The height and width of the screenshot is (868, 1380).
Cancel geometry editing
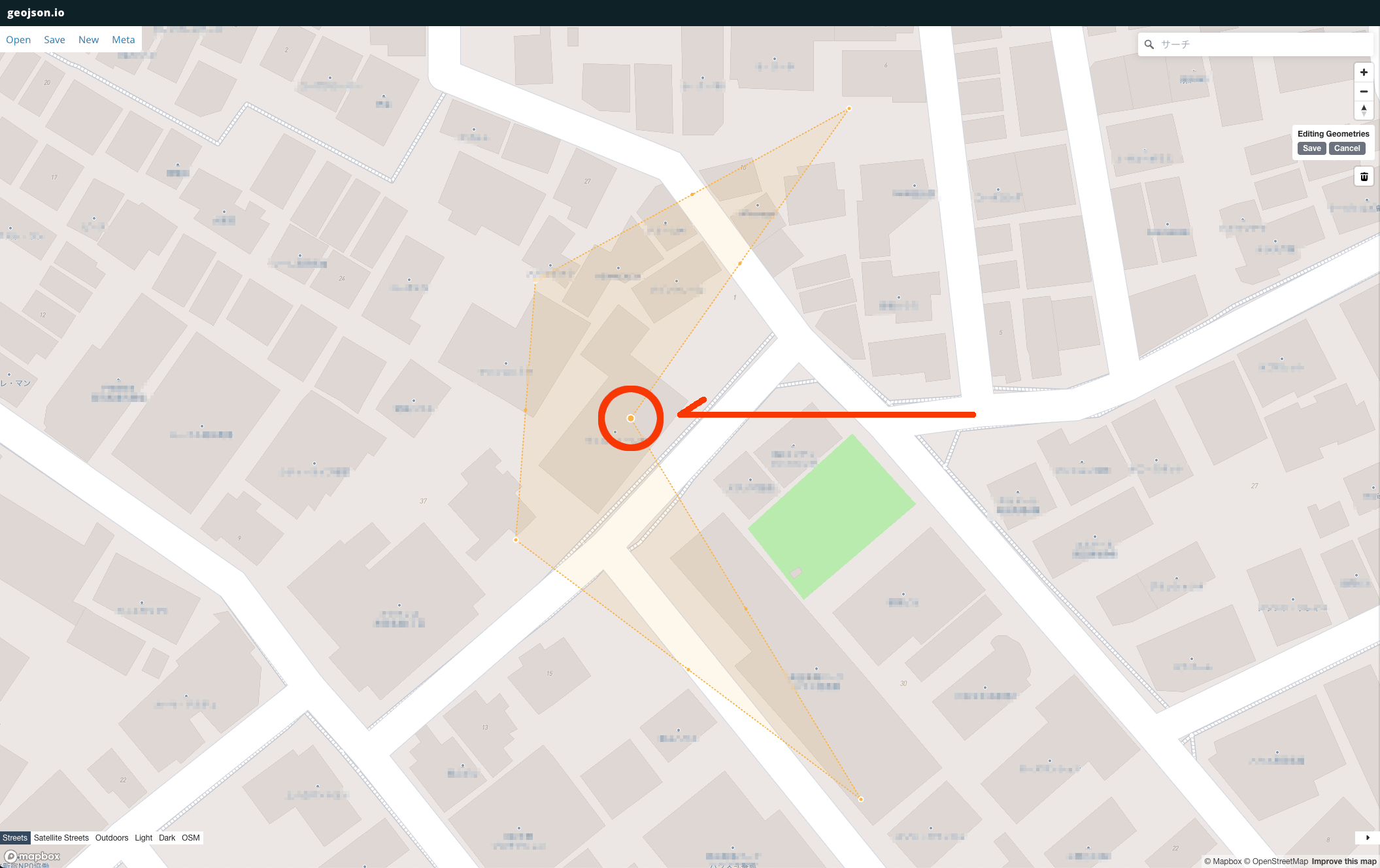(x=1347, y=148)
